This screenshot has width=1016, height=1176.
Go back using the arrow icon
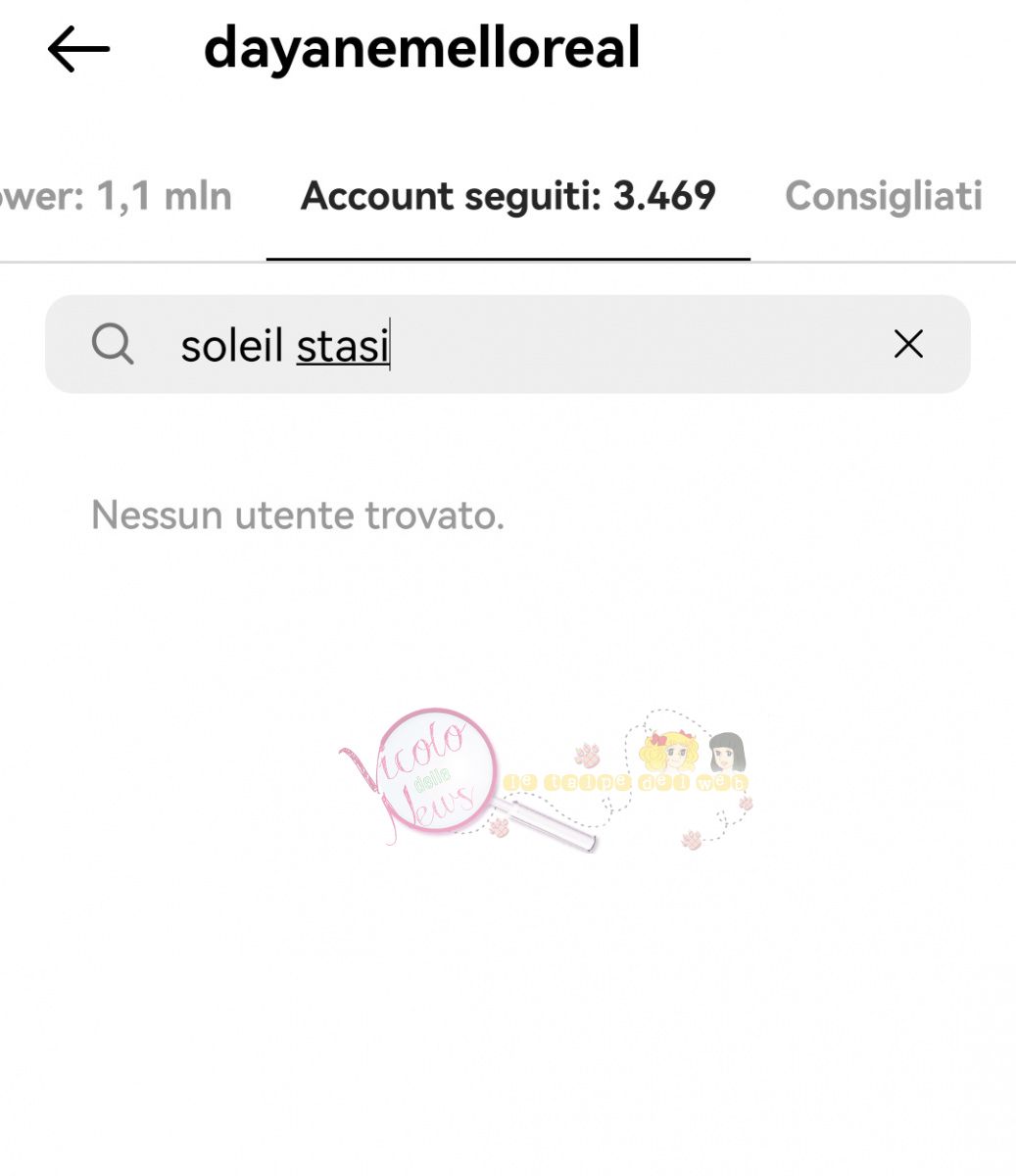(78, 49)
